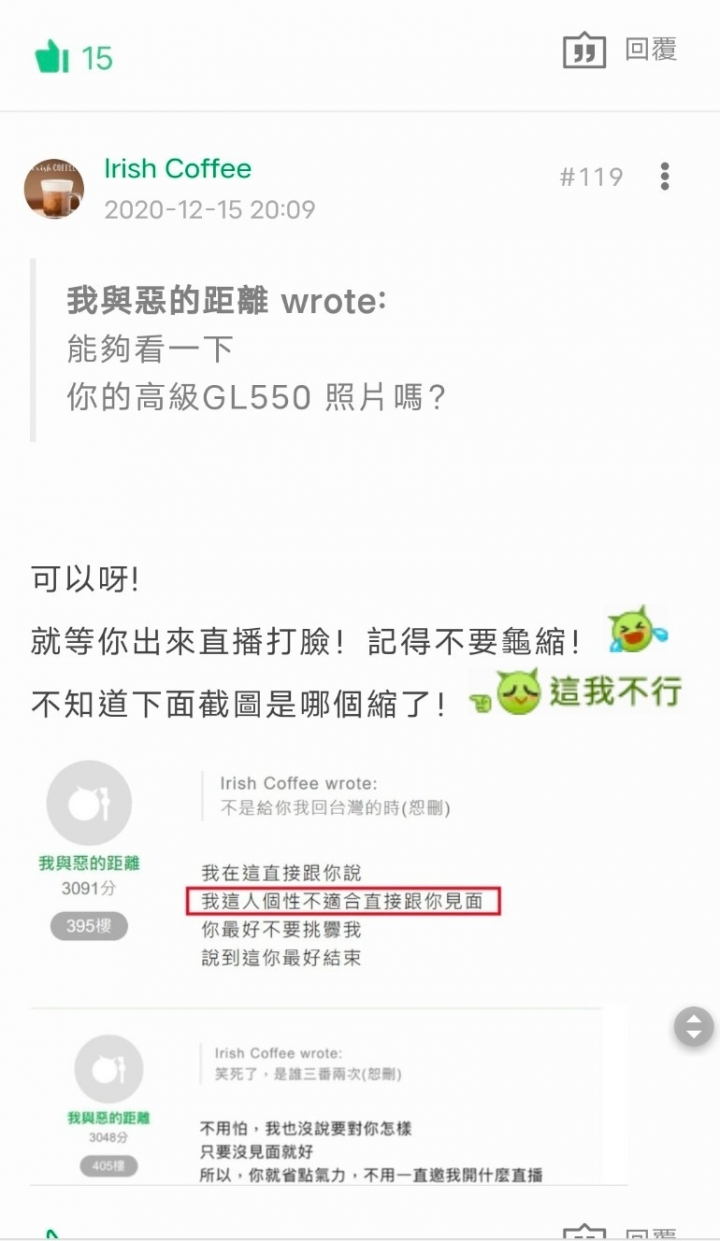Open overflow menu for post #119
720x1241 pixels.
[665, 177]
